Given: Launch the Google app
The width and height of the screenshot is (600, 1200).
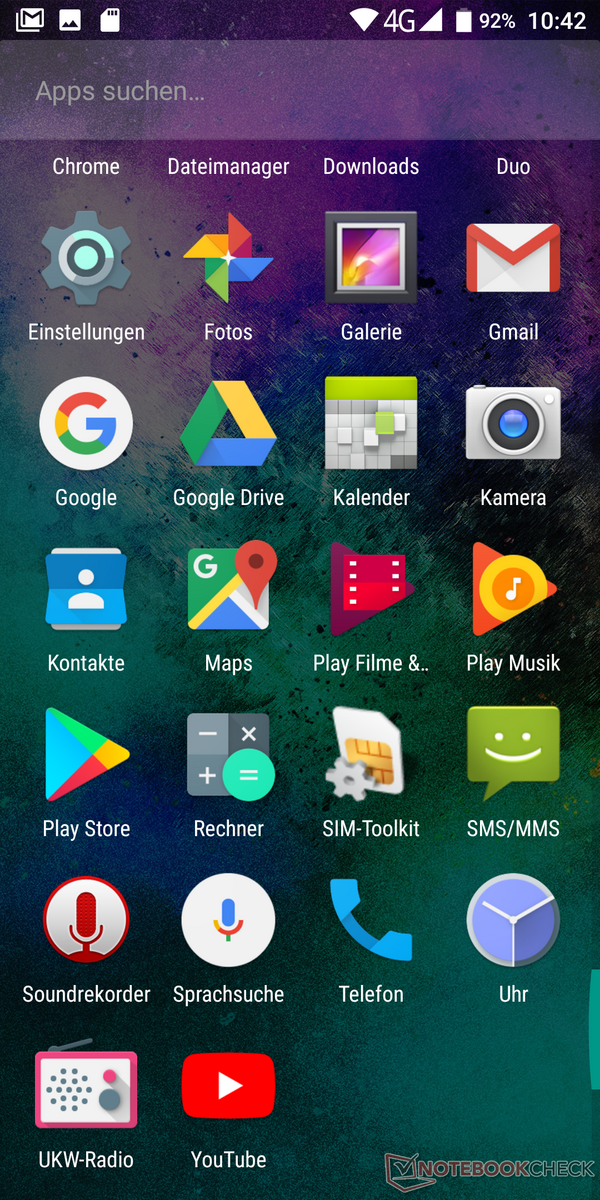Looking at the screenshot, I should point(86,425).
